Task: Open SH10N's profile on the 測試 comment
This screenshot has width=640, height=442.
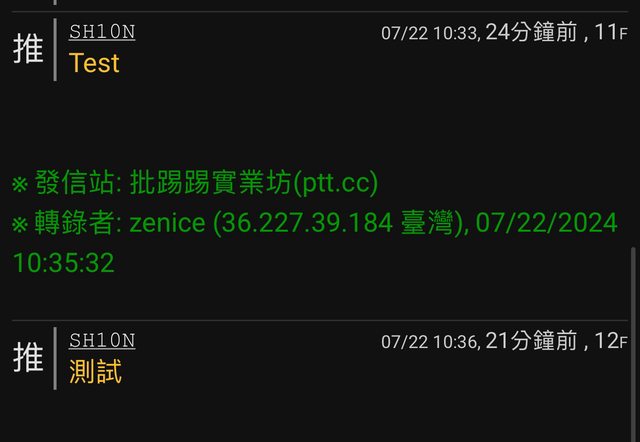Action: (102, 341)
